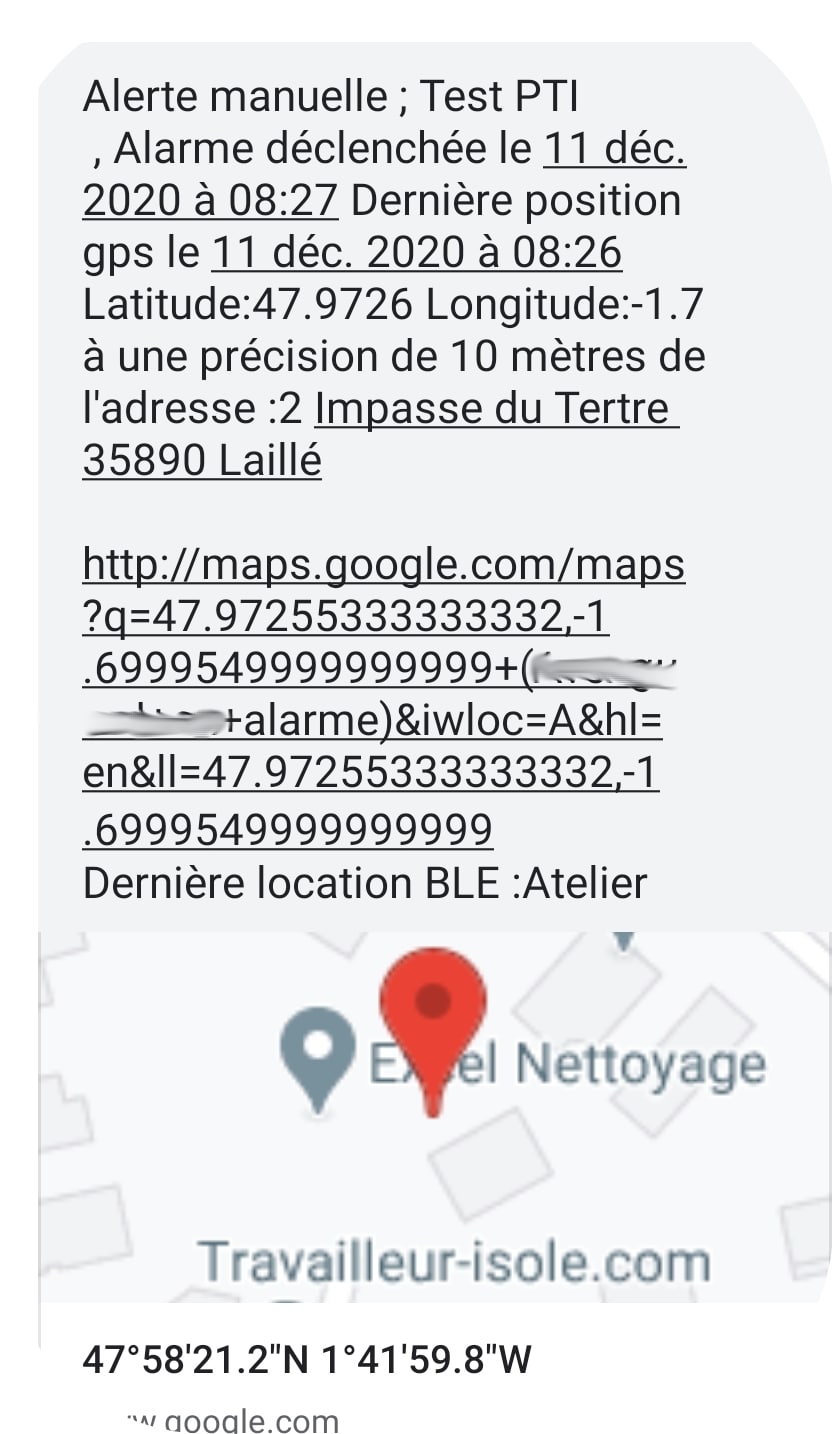Open the address Impasse du Tertre 35890 Laillé

pos(496,408)
